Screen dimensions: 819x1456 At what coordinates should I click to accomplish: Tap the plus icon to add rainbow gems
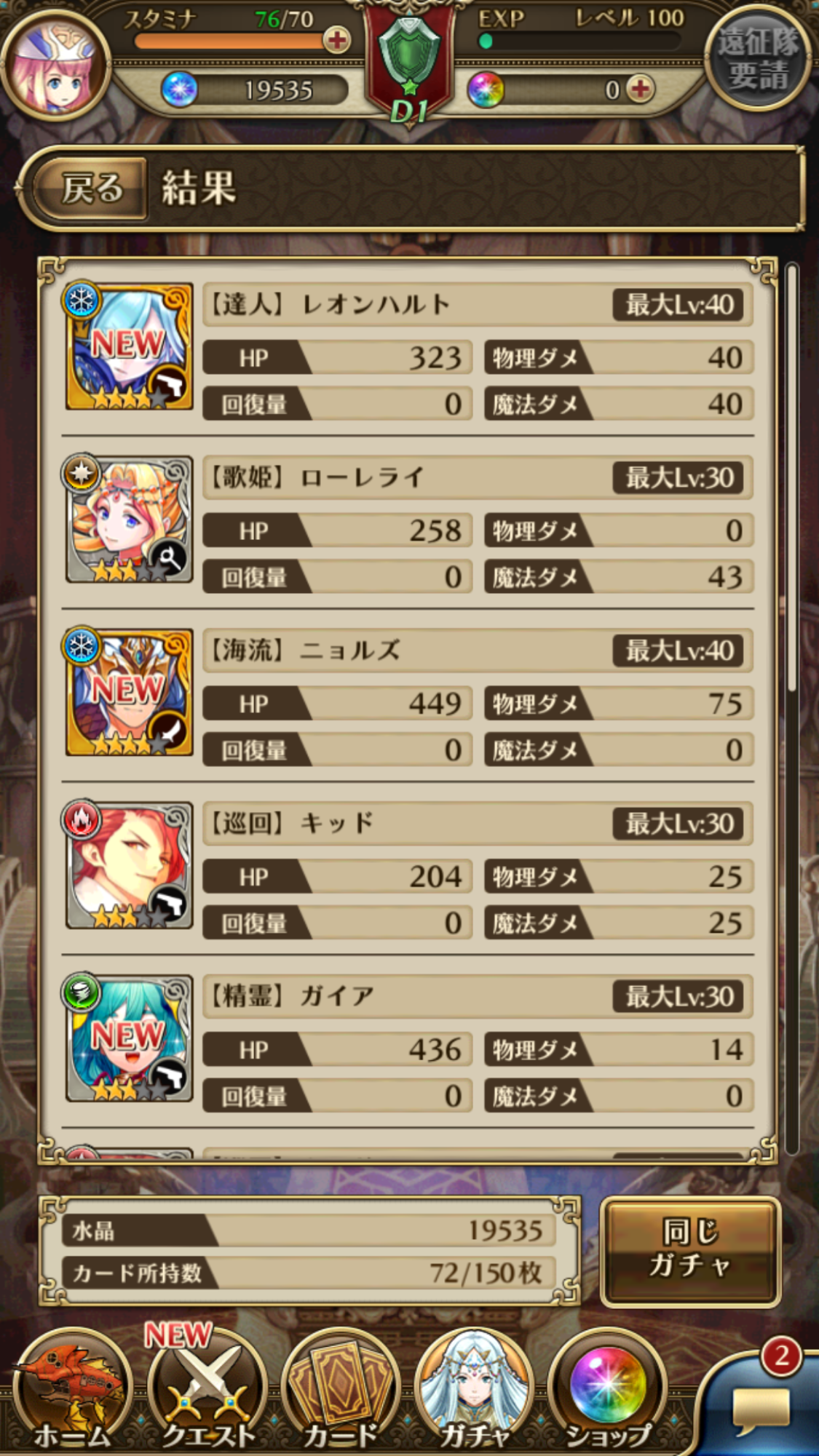[x=640, y=89]
